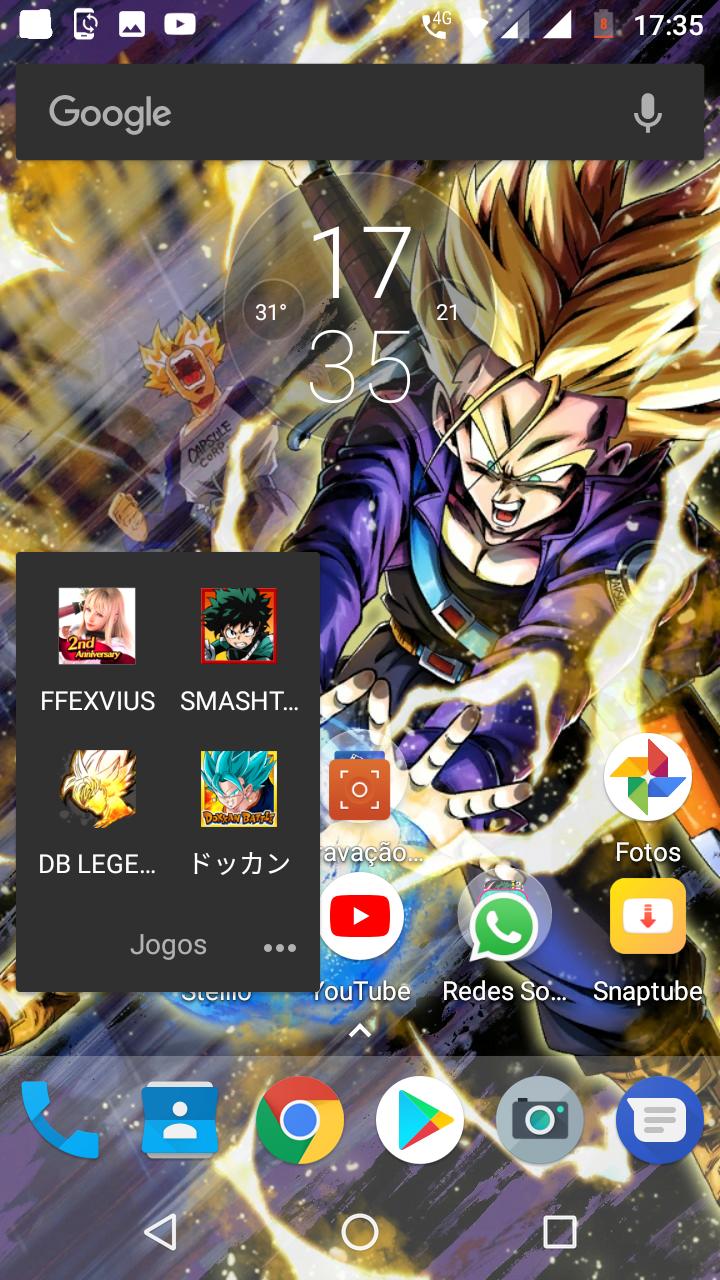Open the Phone dialer in the dock
This screenshot has height=1280, width=720.
coord(60,1120)
